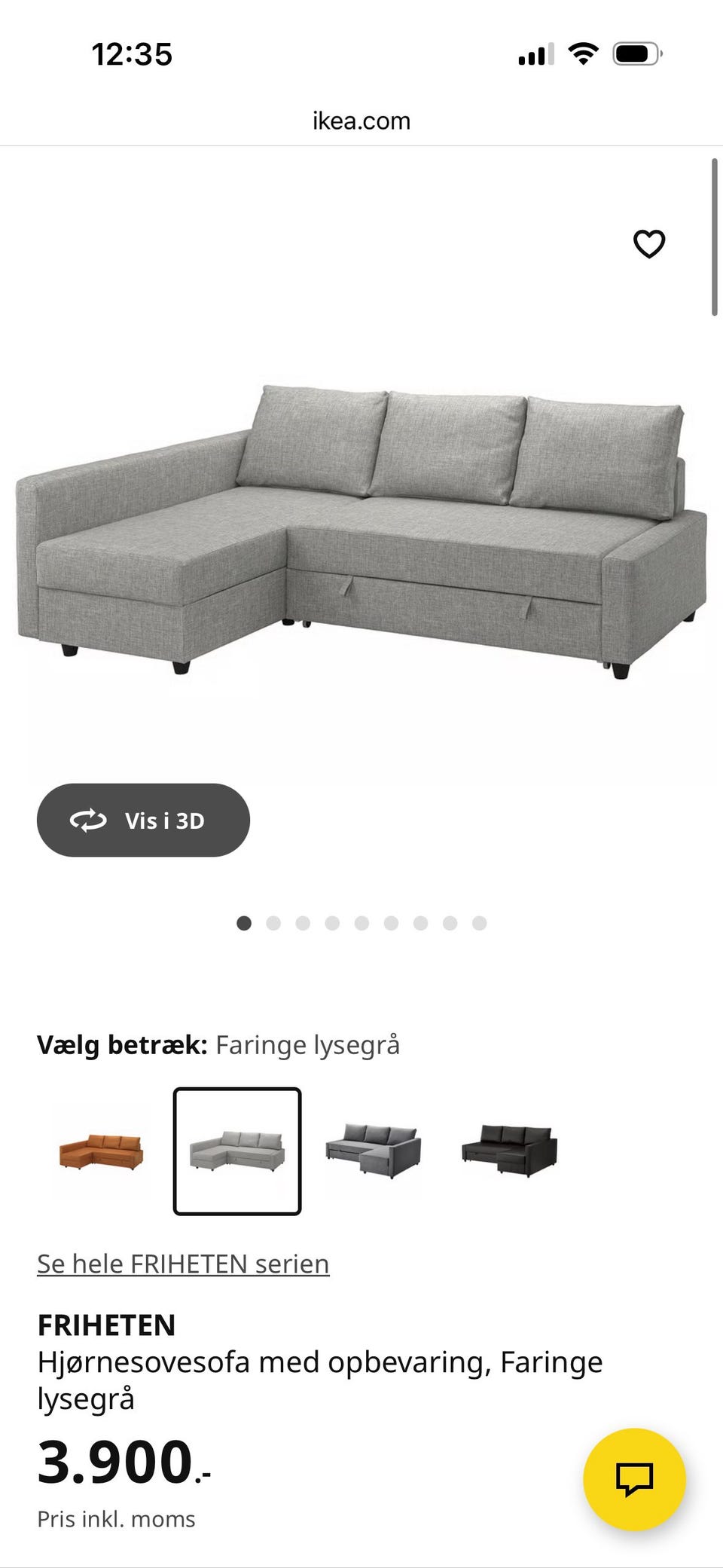Jump to the second carousel dot

(x=273, y=923)
